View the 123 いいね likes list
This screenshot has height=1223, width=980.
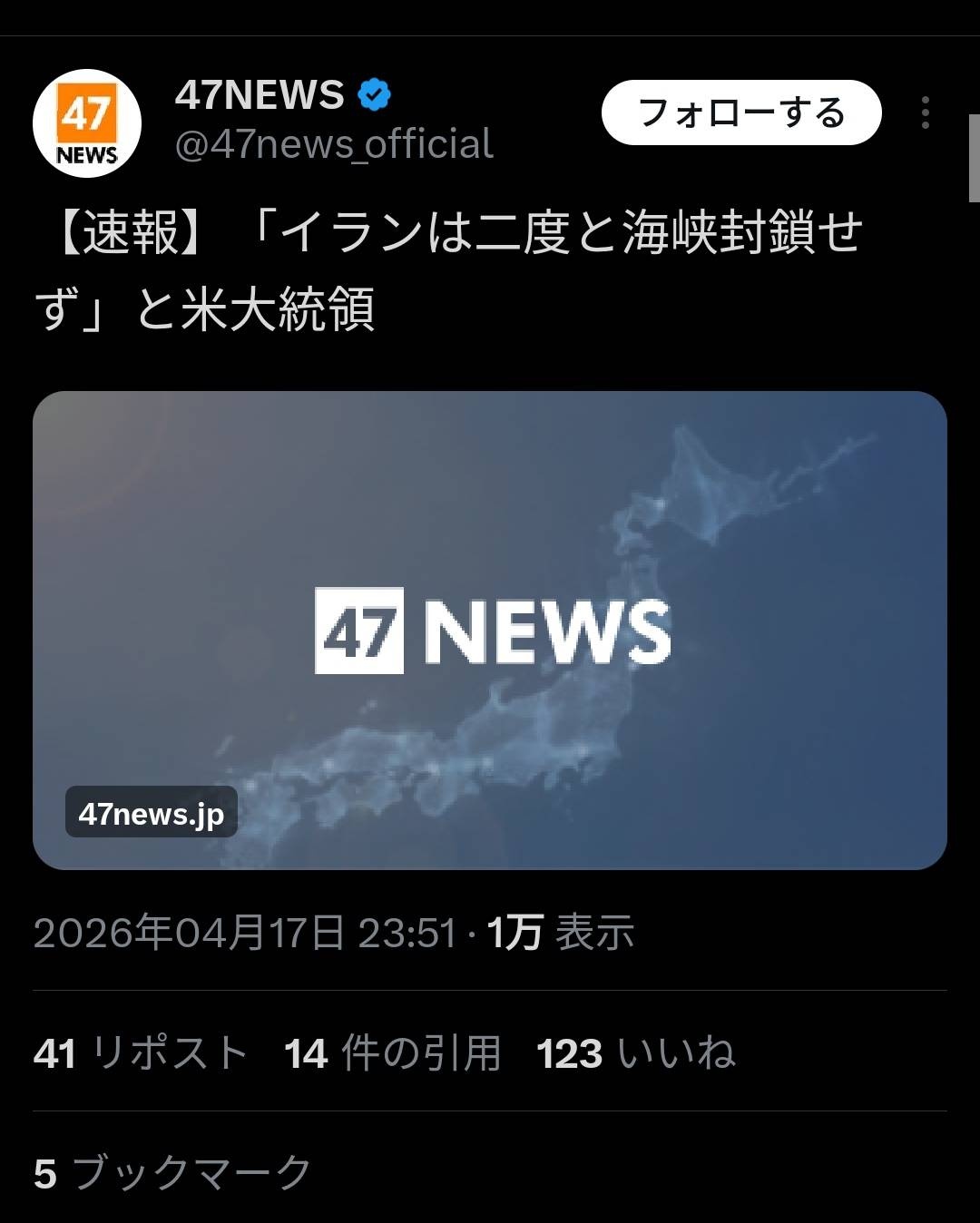pyautogui.click(x=635, y=1053)
